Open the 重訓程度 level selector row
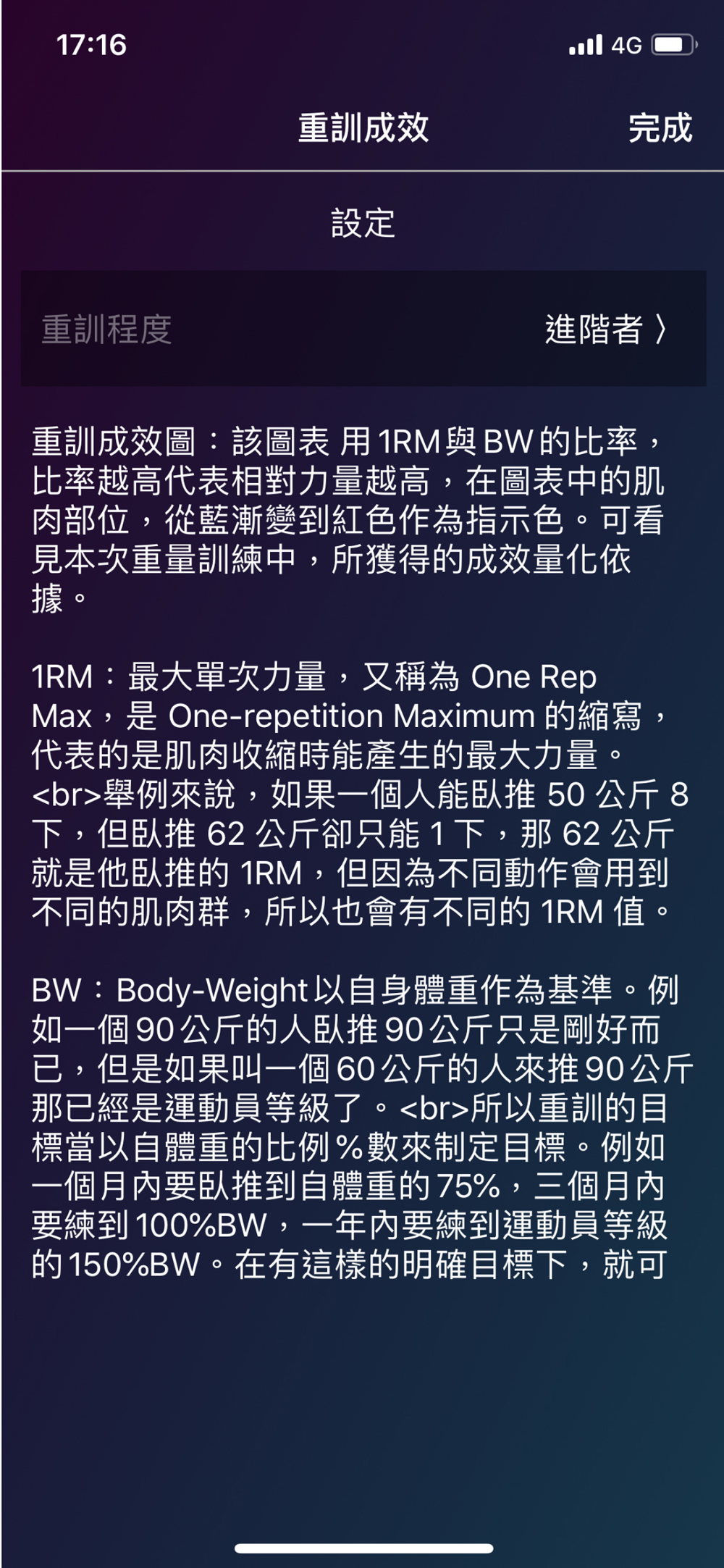 pos(363,329)
